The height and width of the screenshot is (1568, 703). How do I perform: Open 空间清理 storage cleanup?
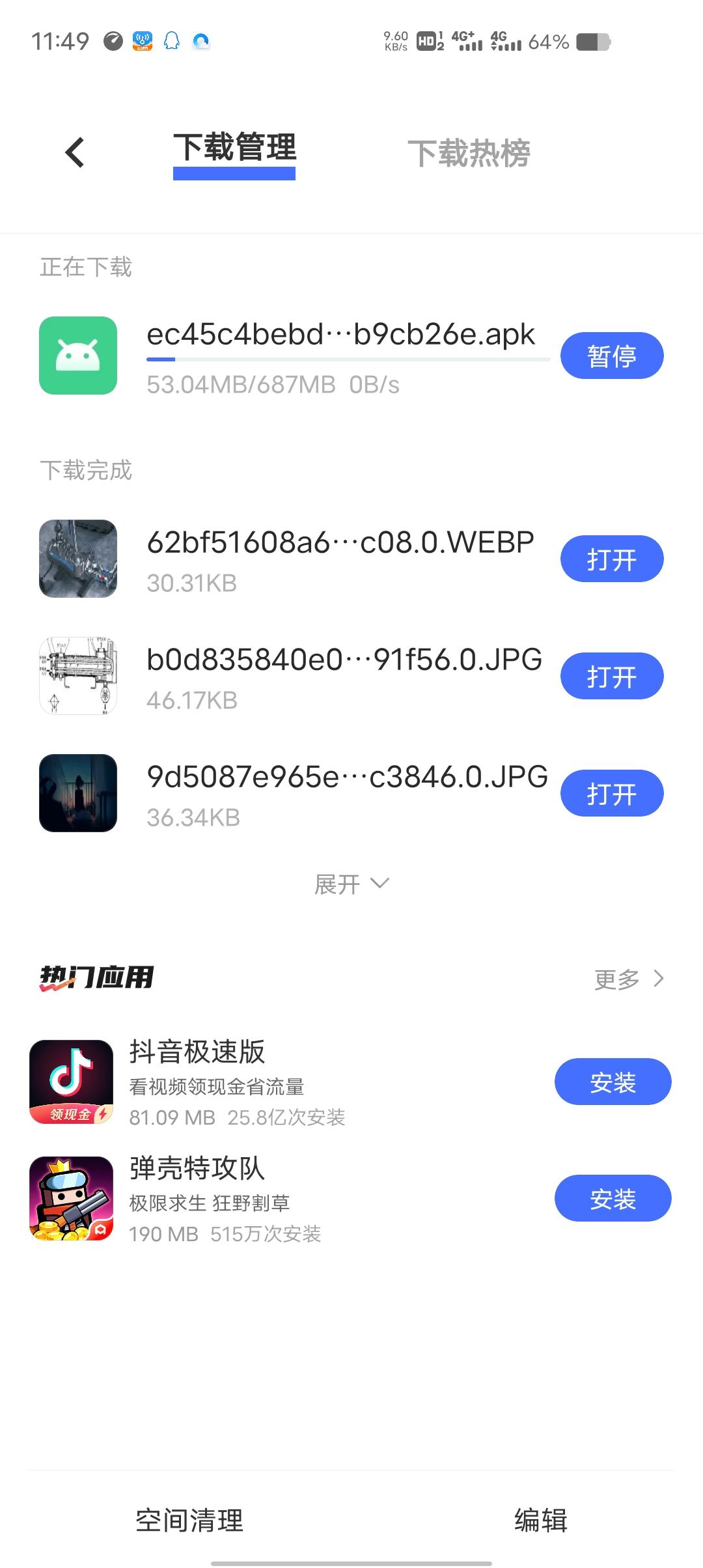[189, 1520]
